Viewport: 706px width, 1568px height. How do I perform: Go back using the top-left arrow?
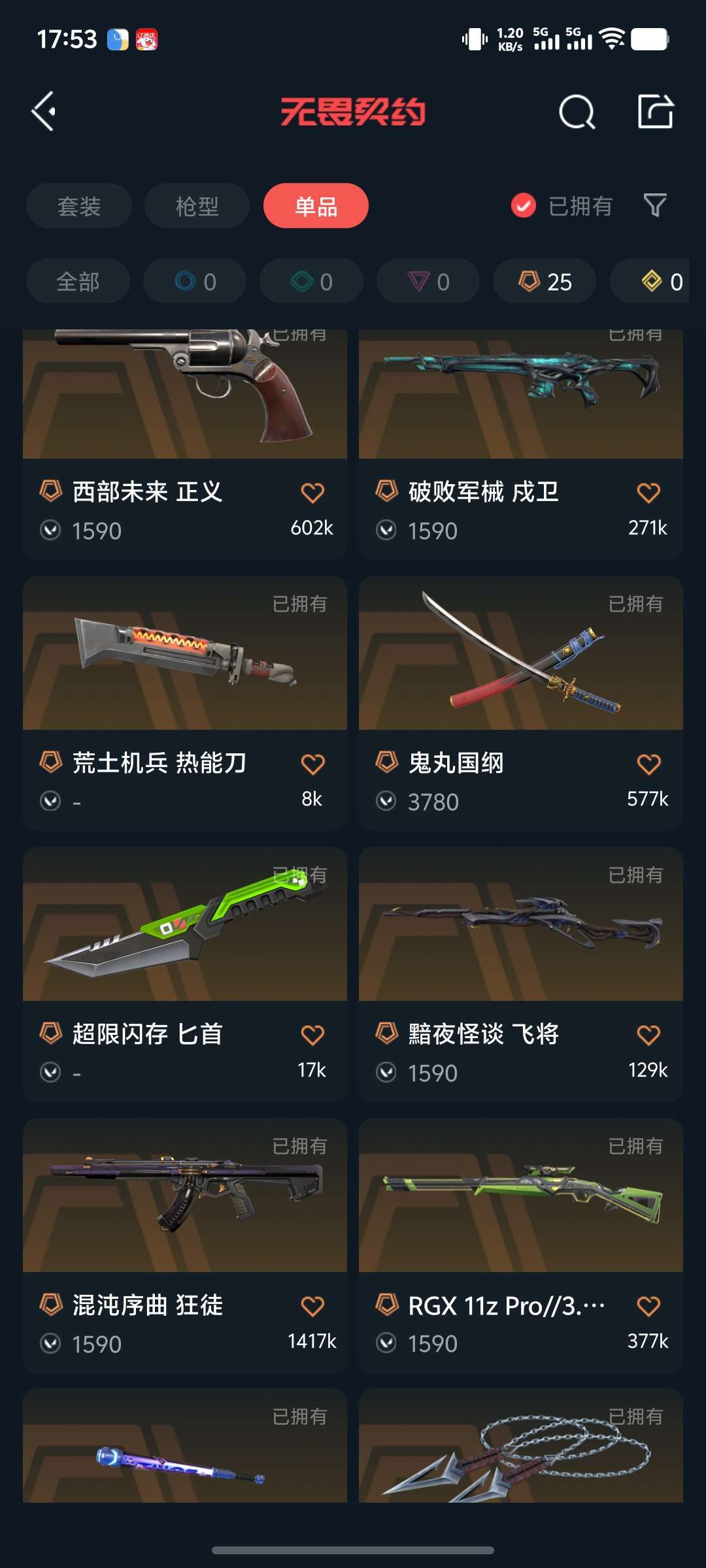(44, 112)
